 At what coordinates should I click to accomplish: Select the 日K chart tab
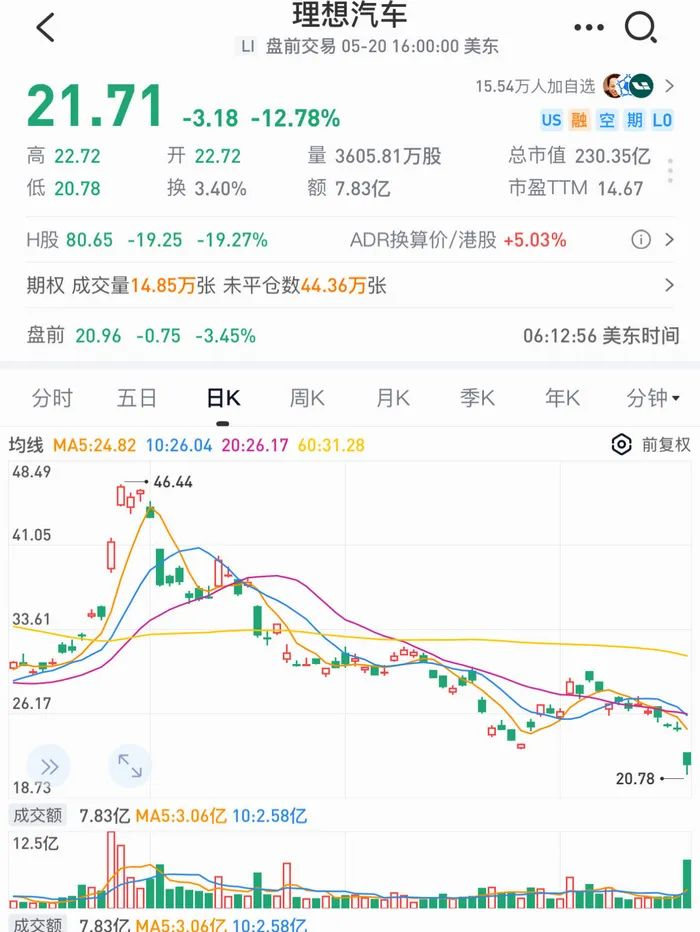222,398
